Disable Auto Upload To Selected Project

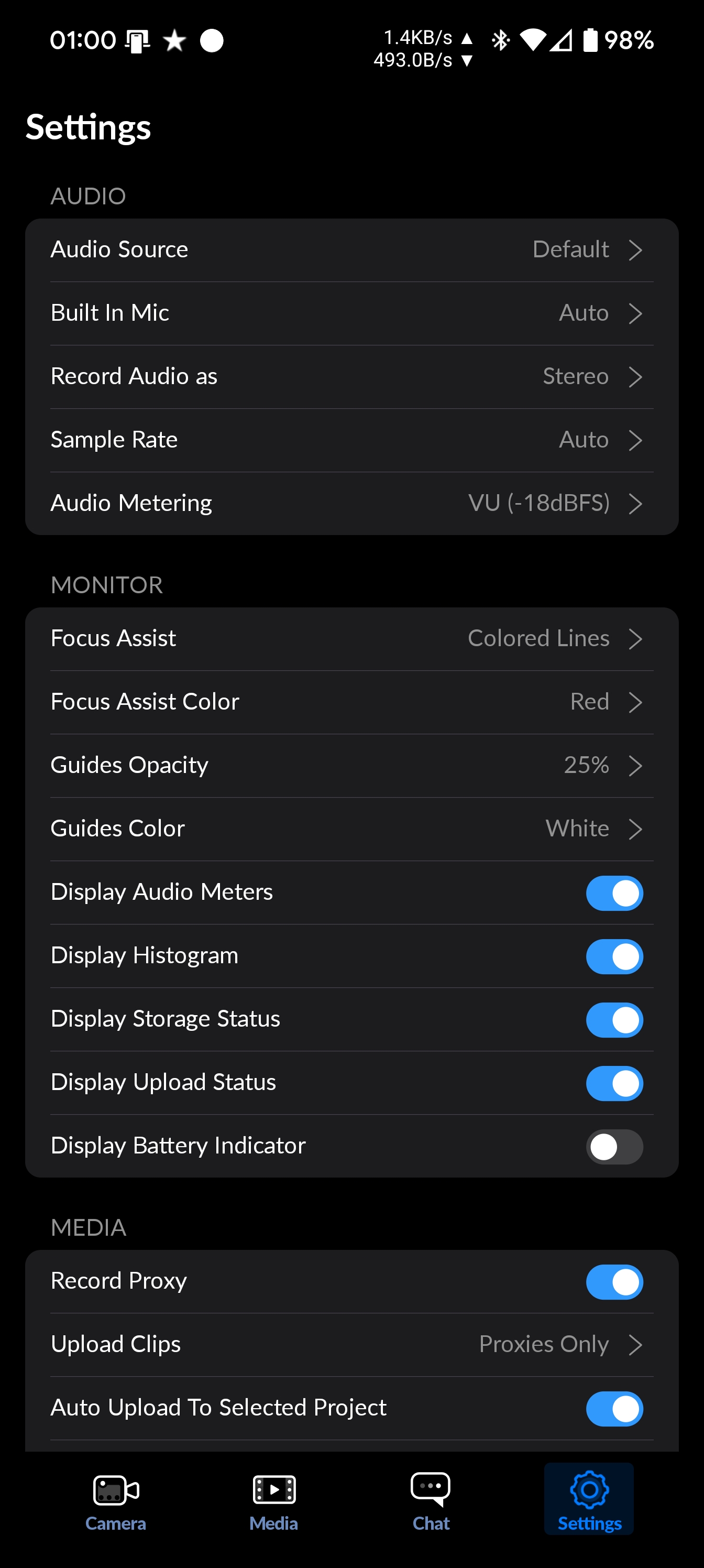[614, 1409]
